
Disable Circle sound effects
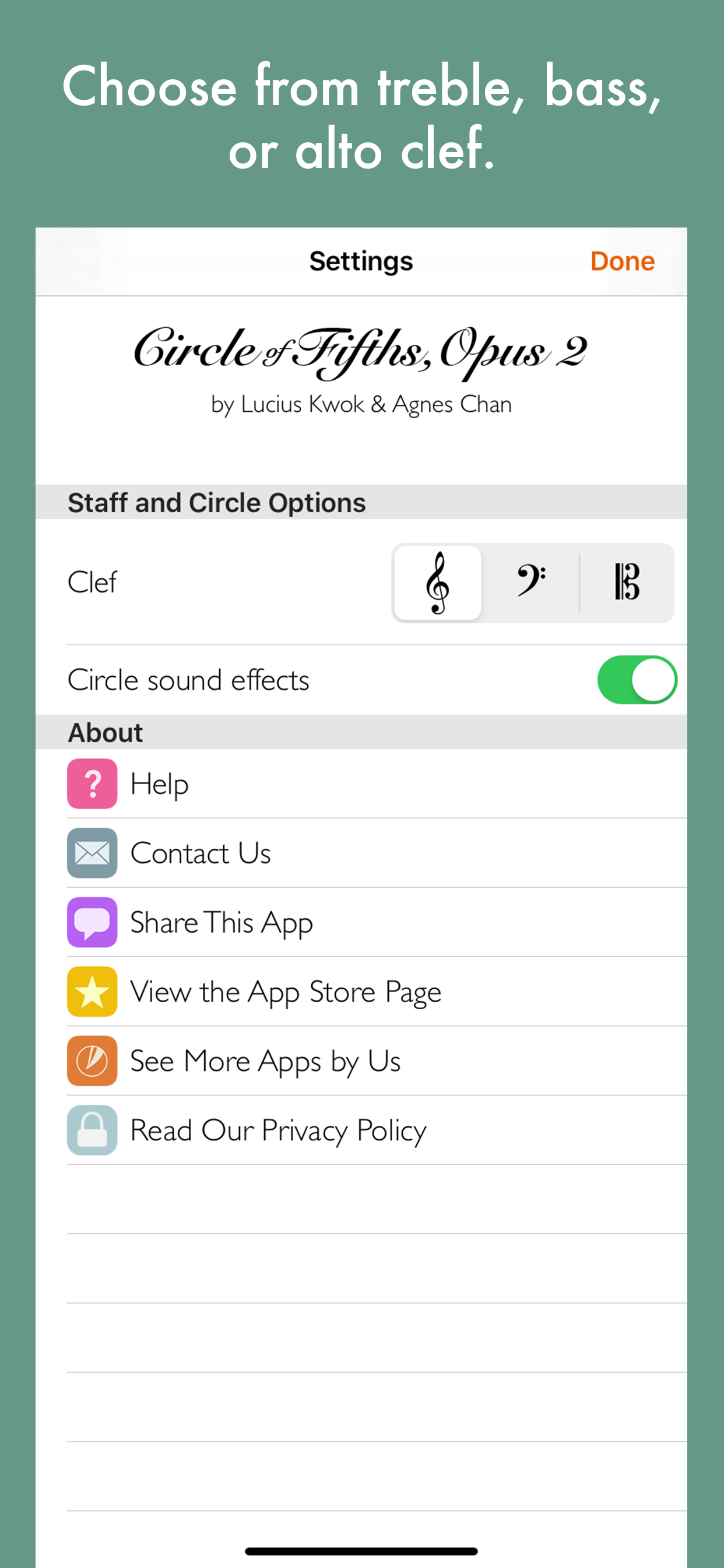click(x=637, y=680)
